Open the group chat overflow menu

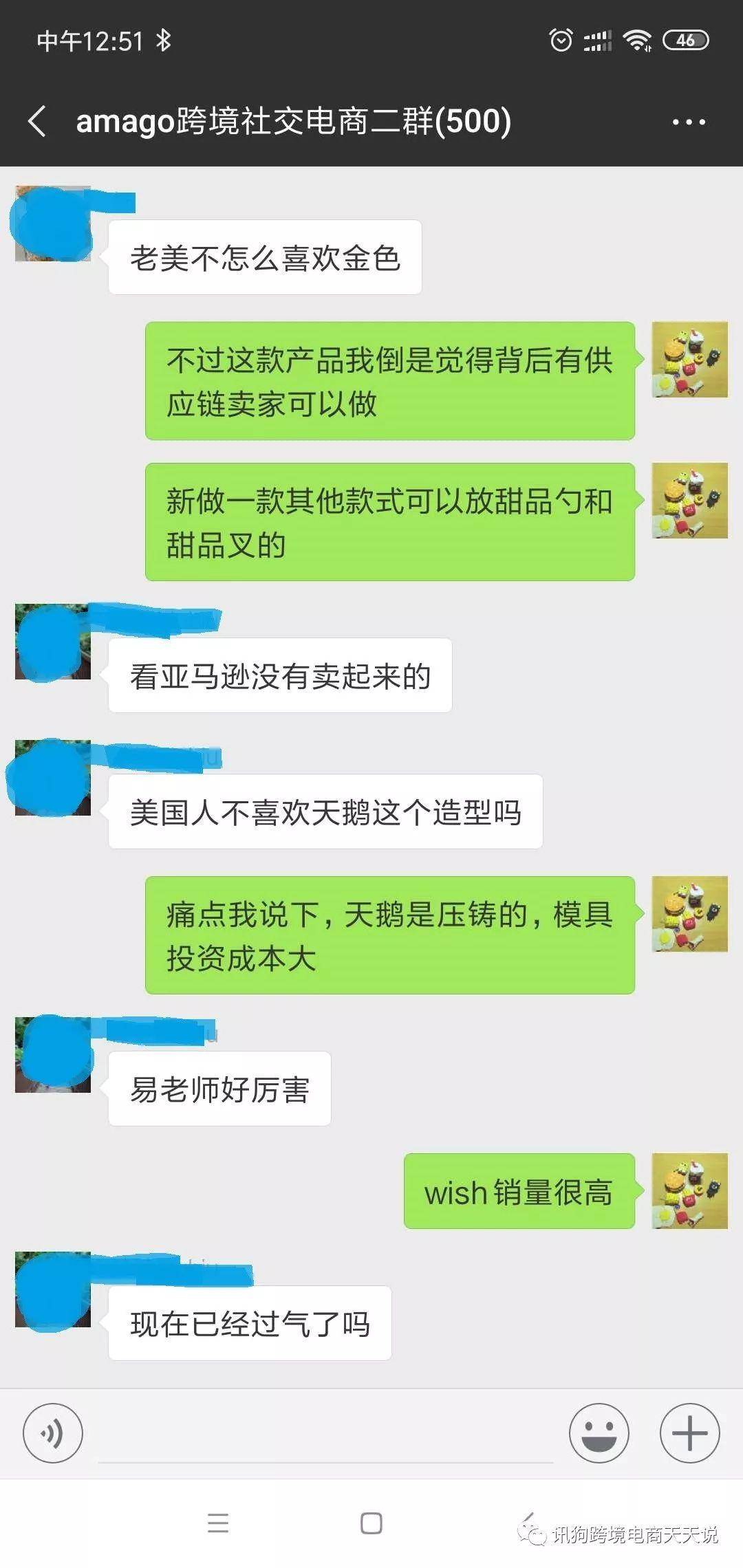tap(688, 122)
